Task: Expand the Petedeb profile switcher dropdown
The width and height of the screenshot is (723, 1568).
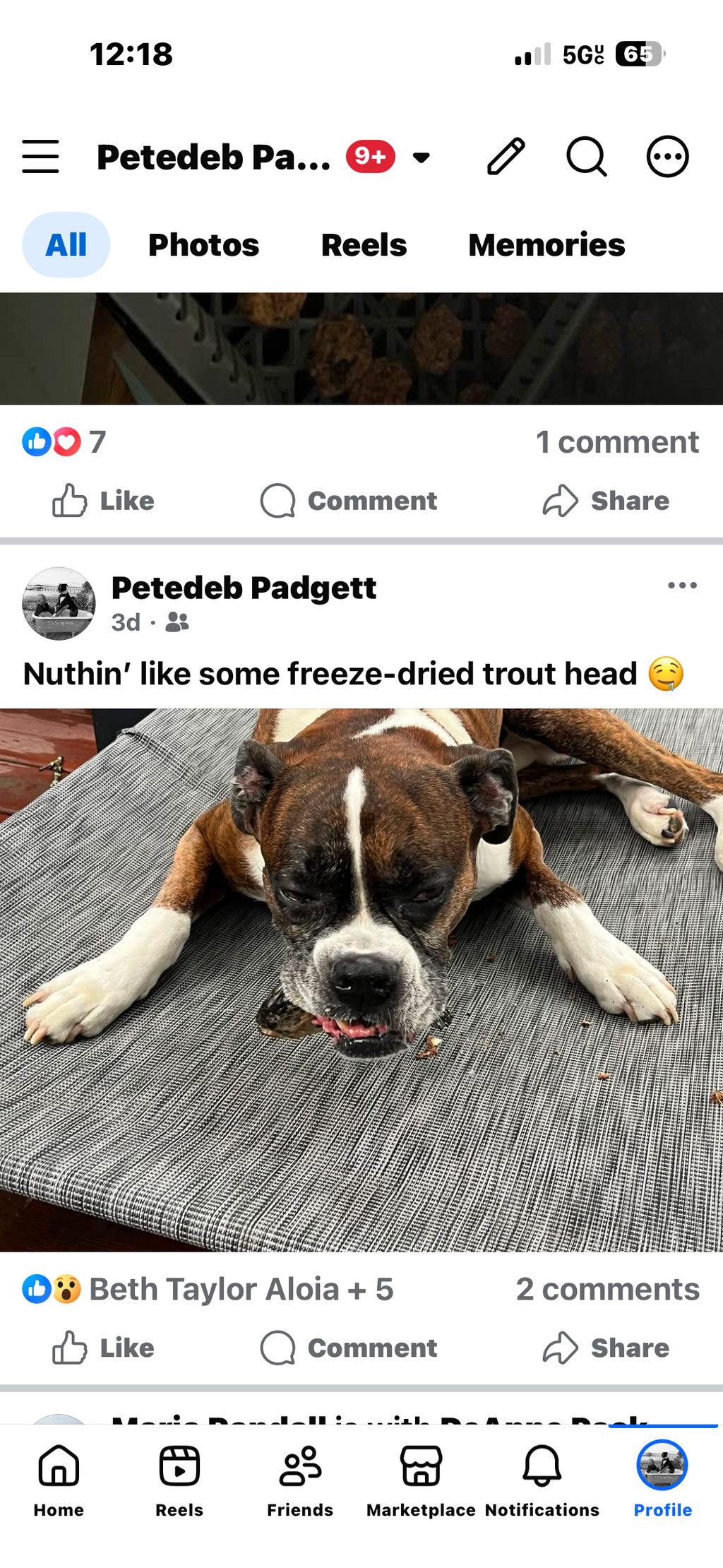Action: point(421,158)
